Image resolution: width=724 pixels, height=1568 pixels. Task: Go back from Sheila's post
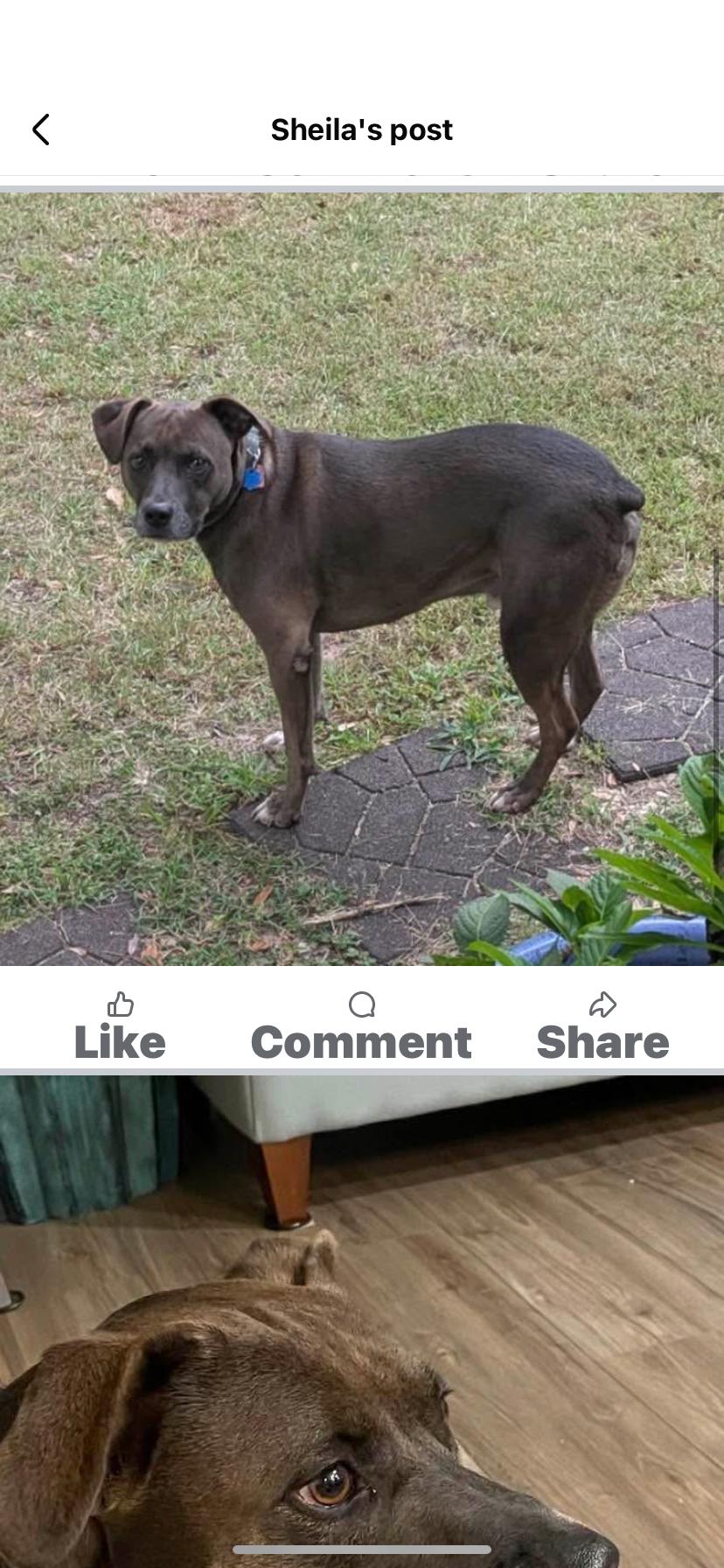point(41,129)
